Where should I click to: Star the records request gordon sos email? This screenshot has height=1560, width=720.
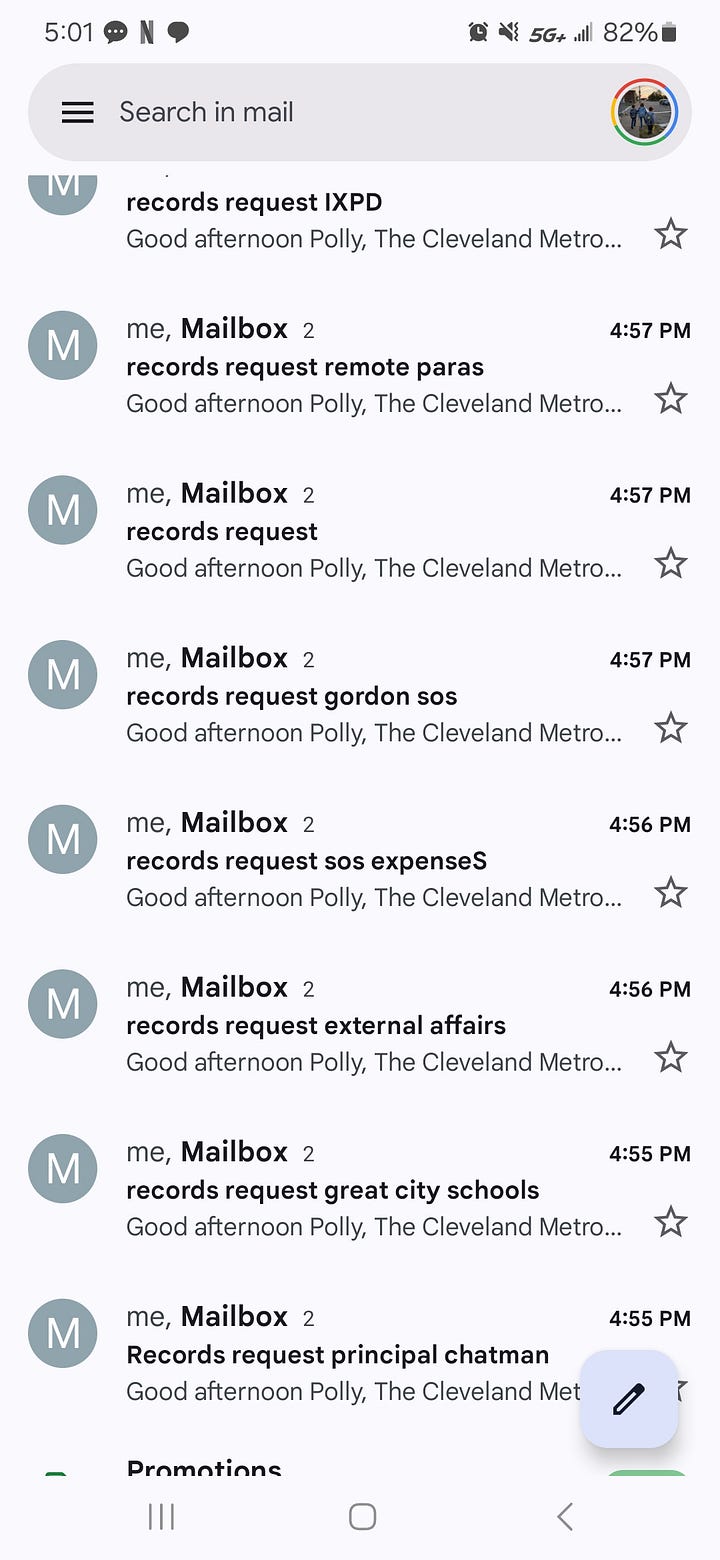click(x=670, y=728)
